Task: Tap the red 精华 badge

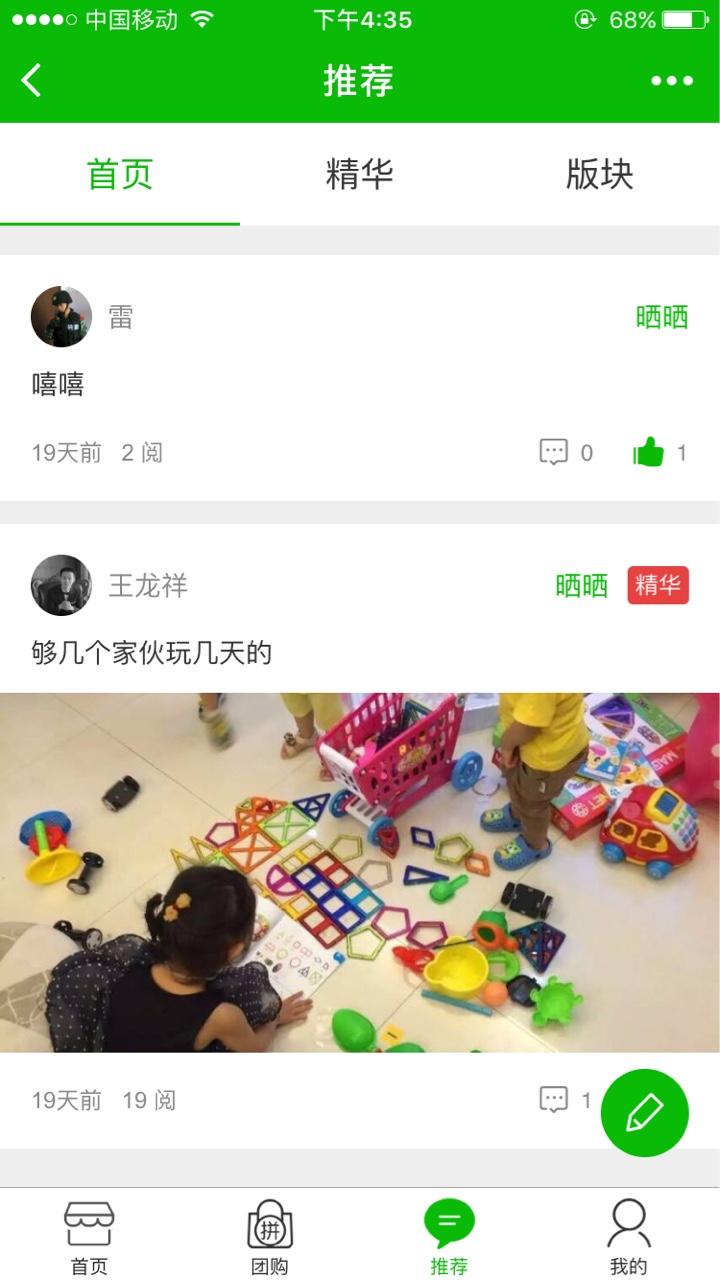Action: click(658, 586)
